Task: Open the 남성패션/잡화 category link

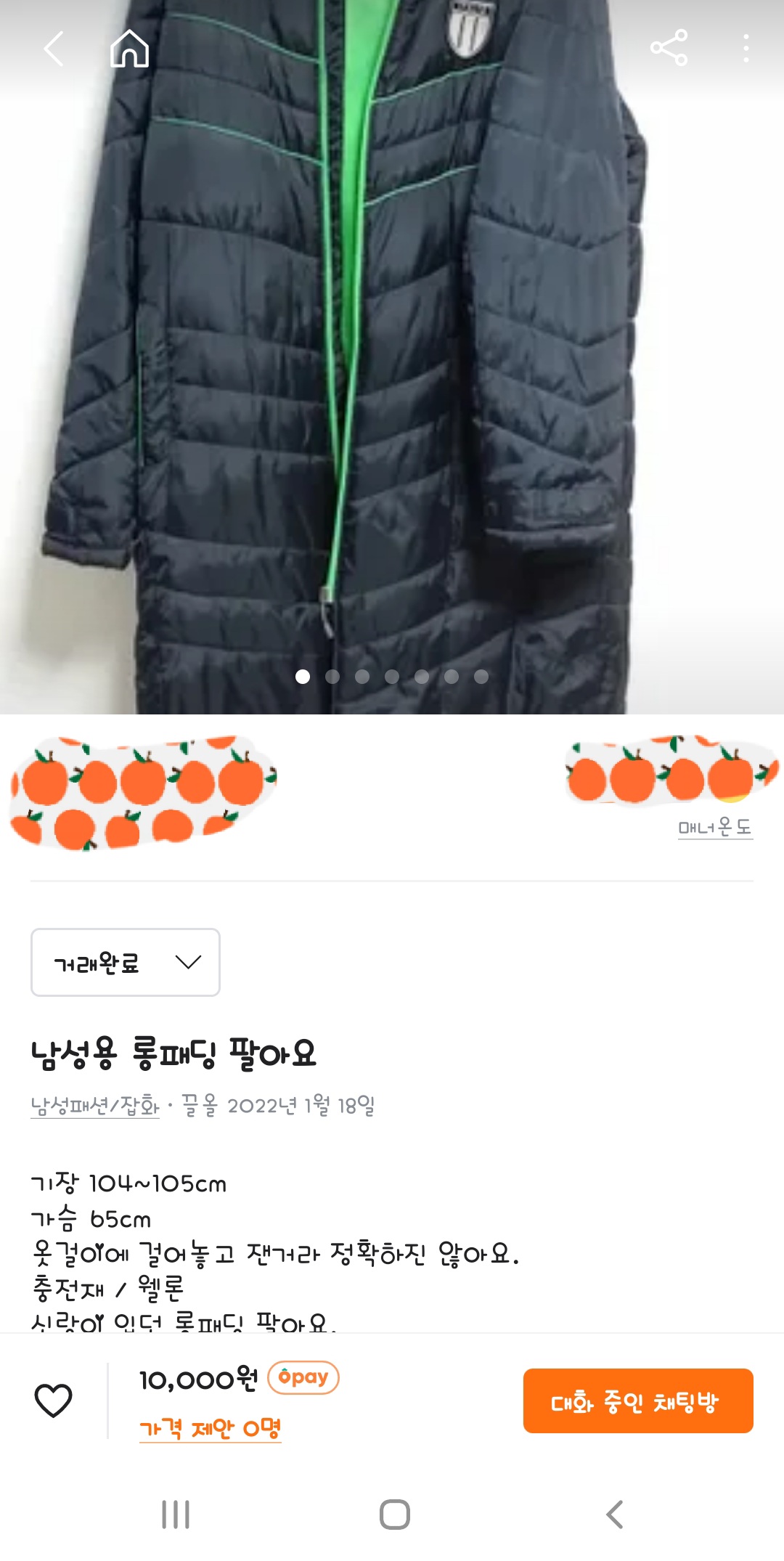Action: 95,1106
